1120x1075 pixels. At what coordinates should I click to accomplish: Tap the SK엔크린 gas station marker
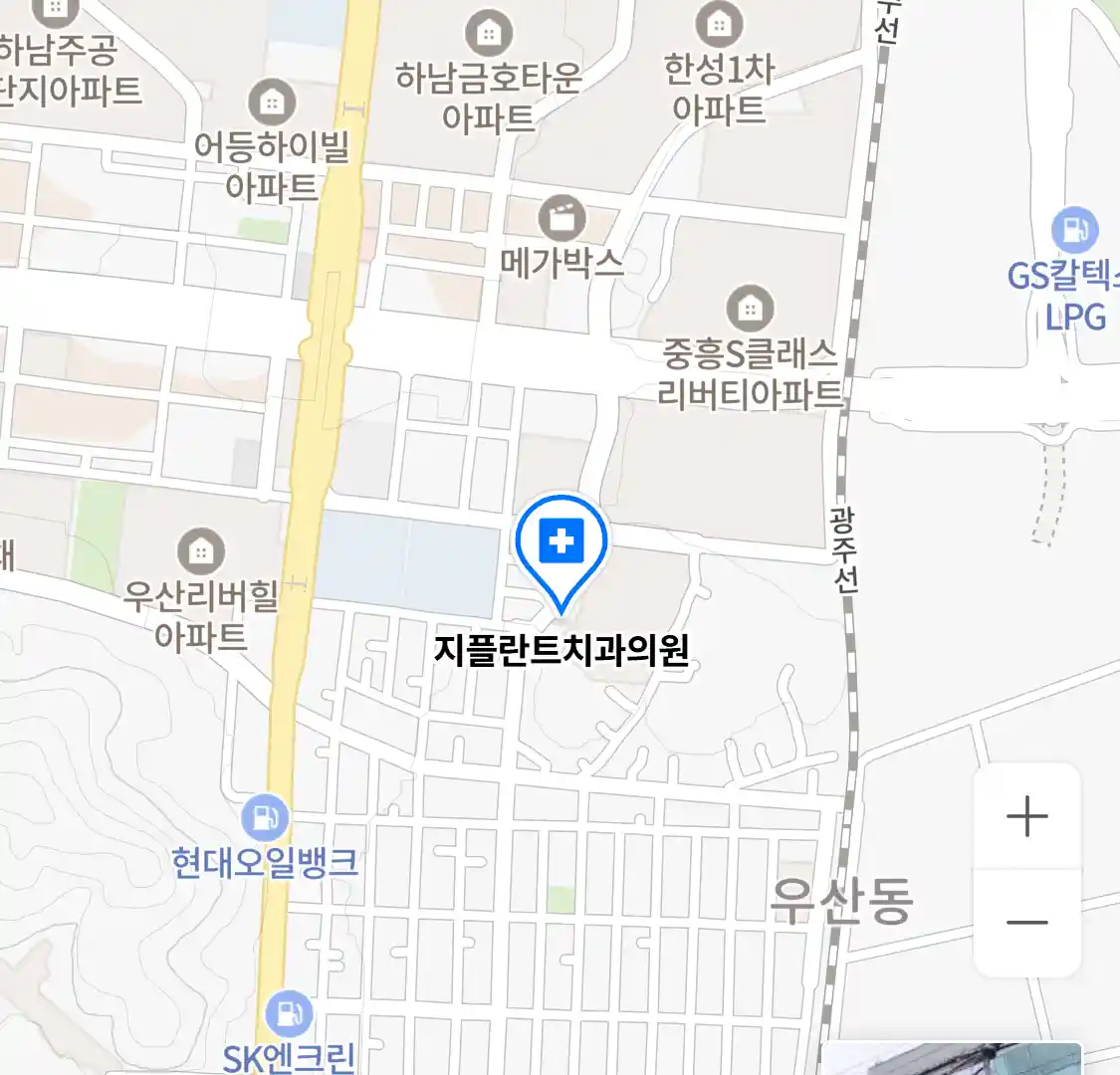(290, 1014)
